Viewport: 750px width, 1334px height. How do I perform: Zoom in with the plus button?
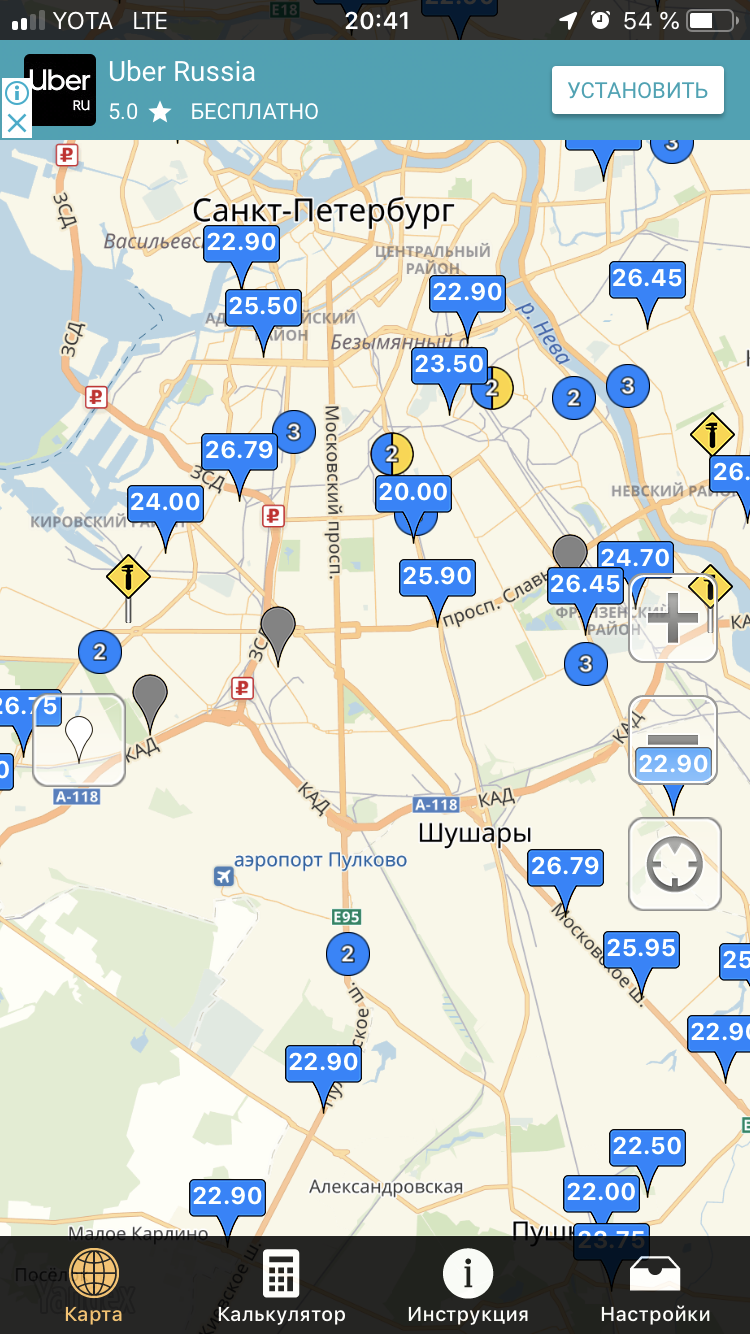(x=673, y=620)
